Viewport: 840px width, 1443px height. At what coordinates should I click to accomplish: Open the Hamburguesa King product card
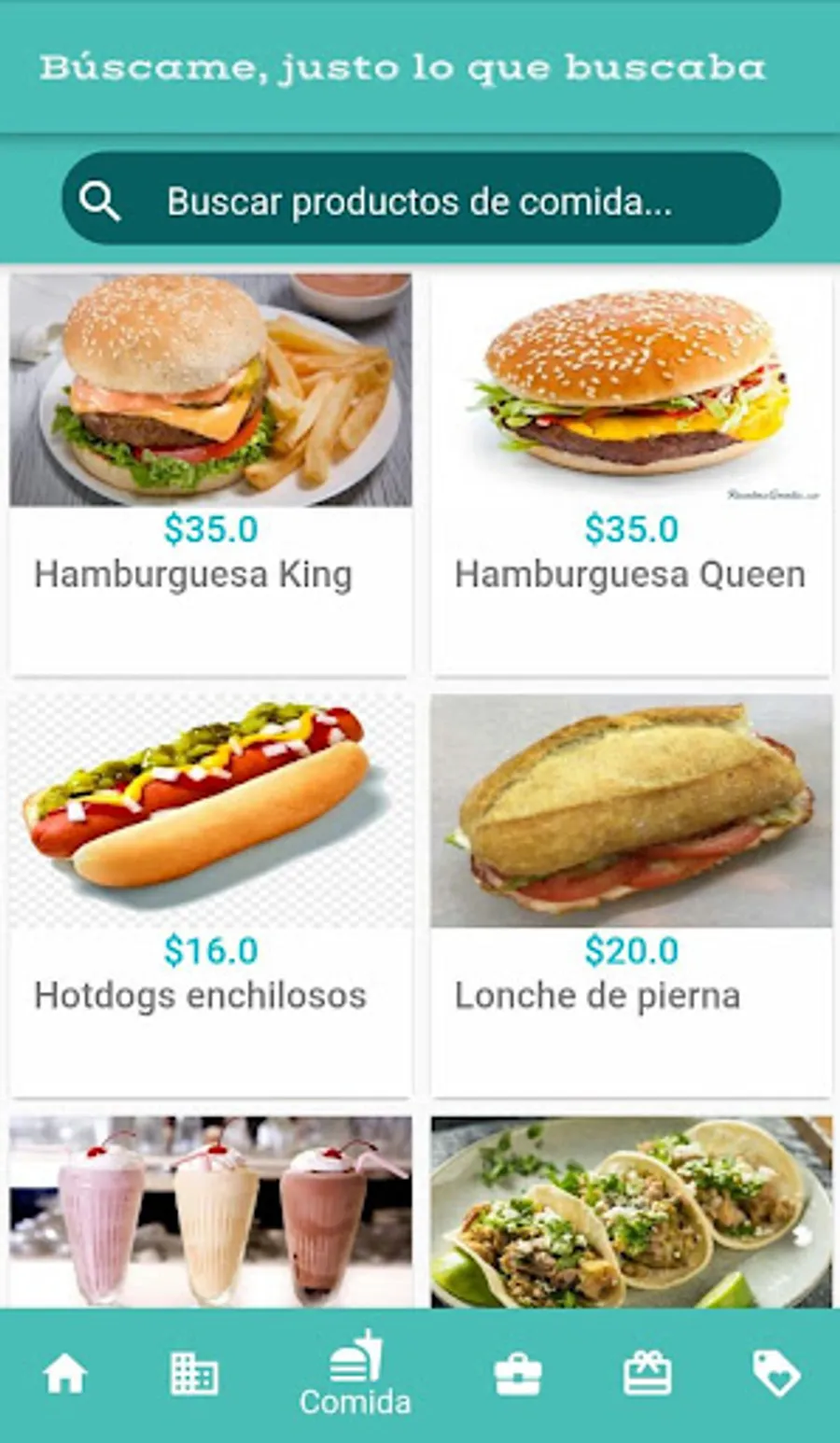211,474
